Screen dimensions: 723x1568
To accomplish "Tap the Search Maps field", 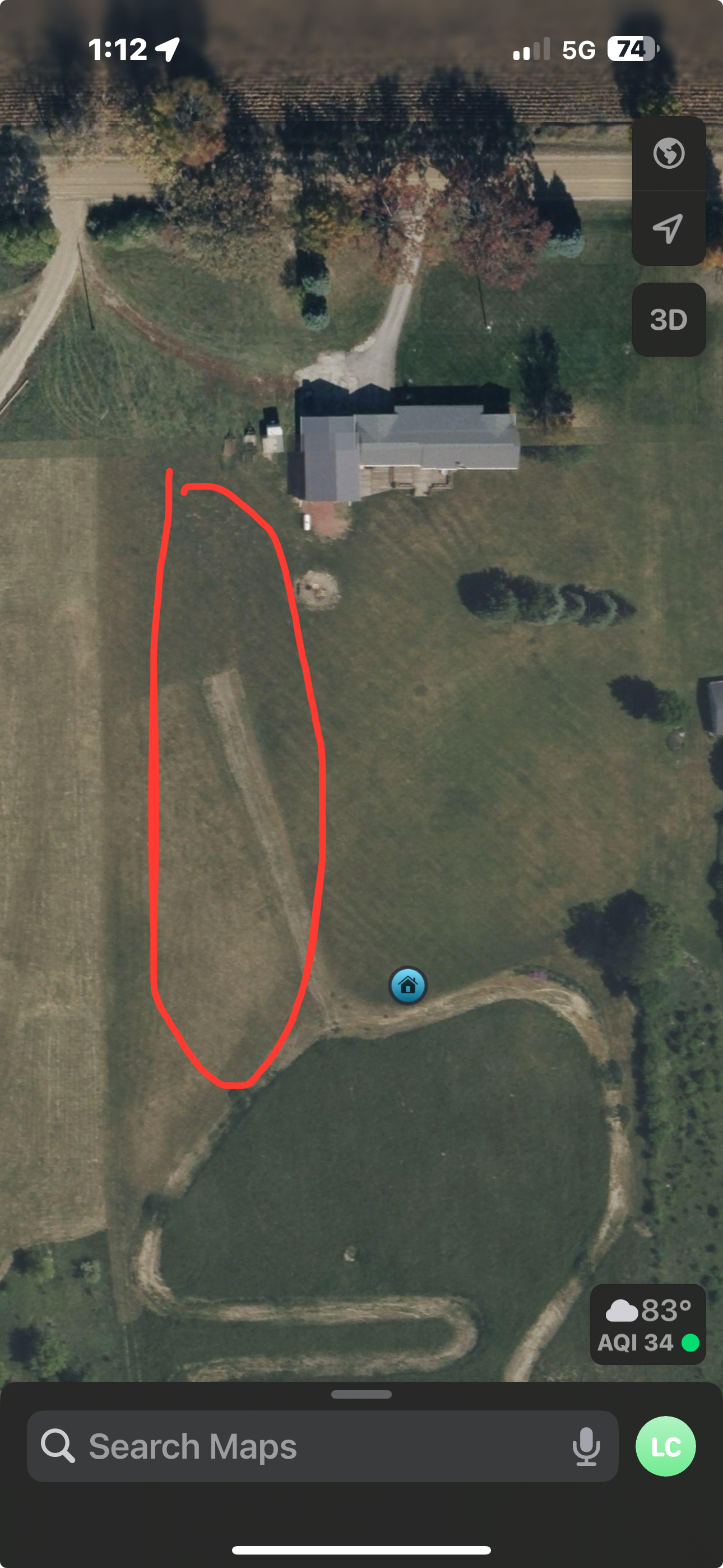I will pos(304,1446).
